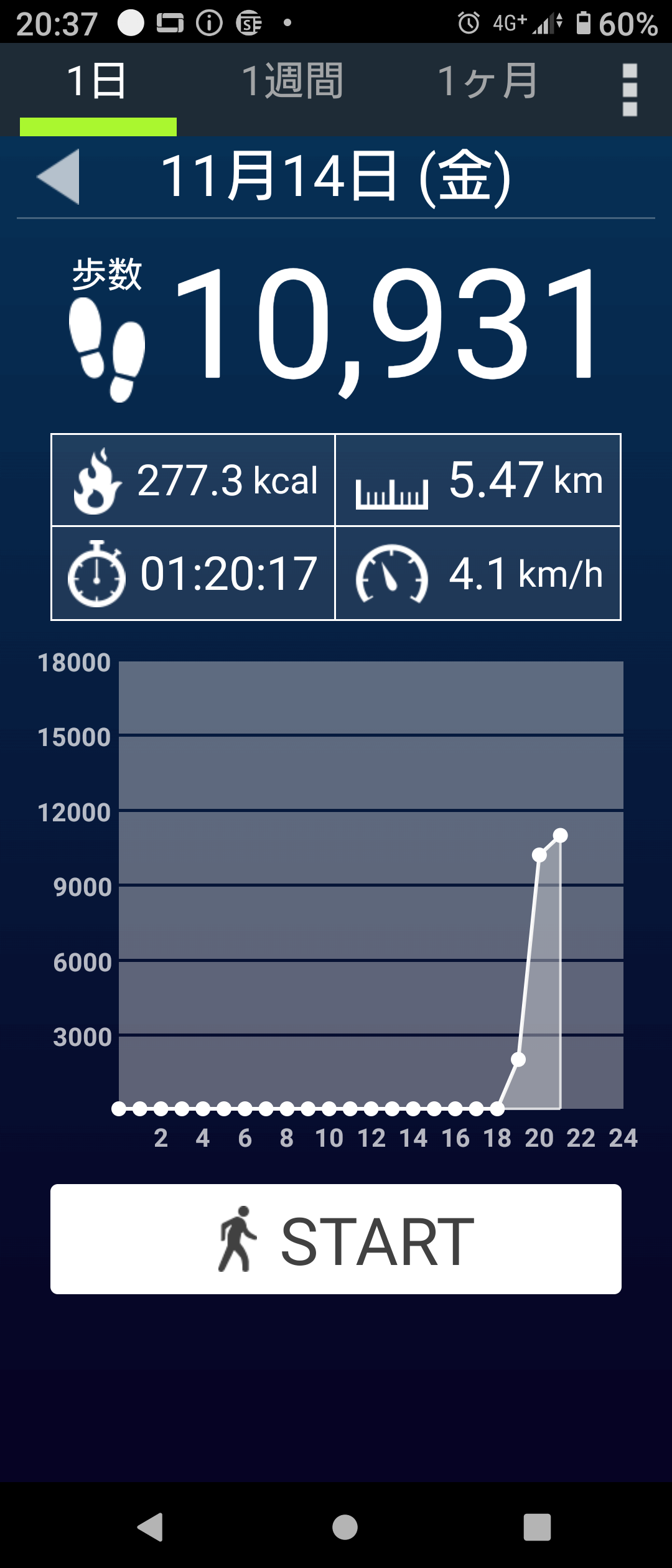This screenshot has height=1568, width=672.
Task: Switch to the 1日 daily tab
Action: (x=98, y=83)
